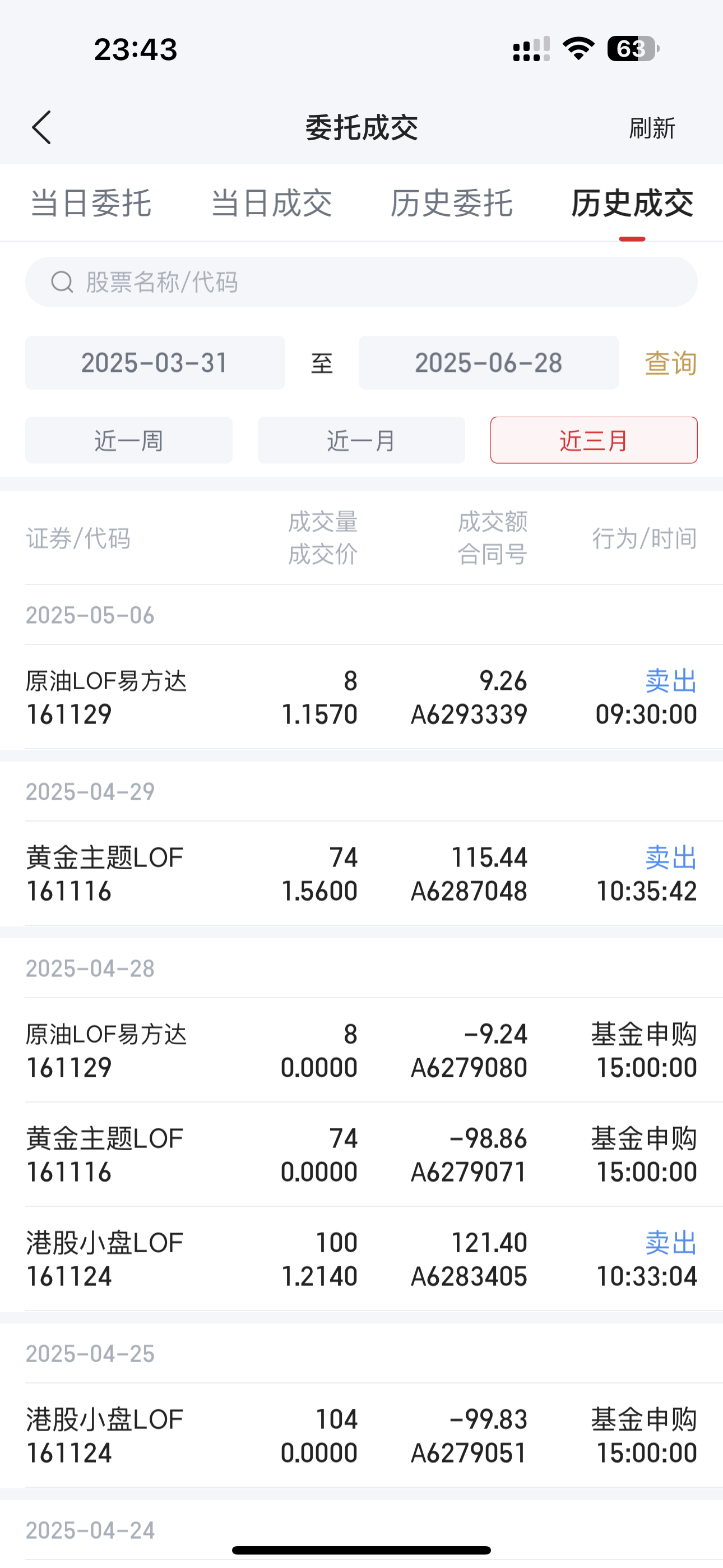Image resolution: width=723 pixels, height=1568 pixels.
Task: Tap the 查询 query button
Action: pos(670,363)
